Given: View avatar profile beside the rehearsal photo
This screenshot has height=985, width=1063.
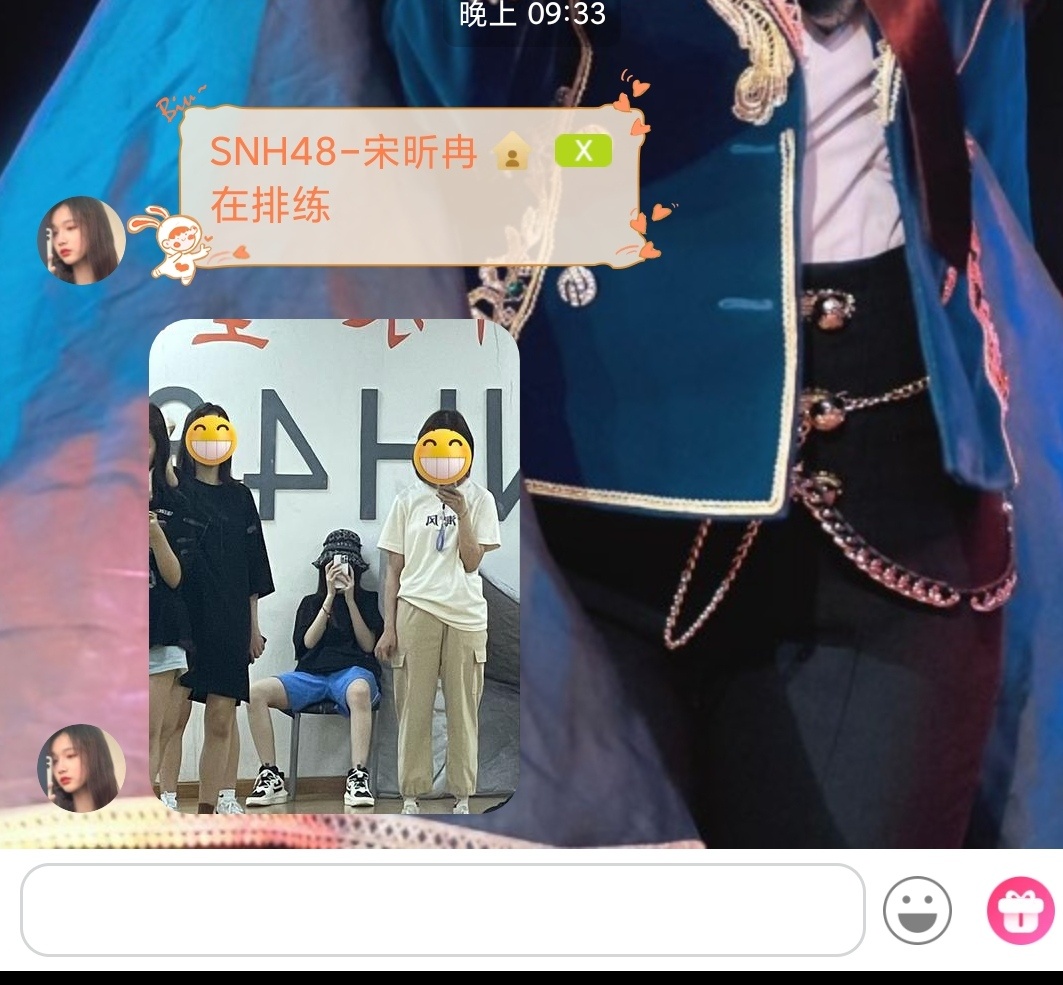Looking at the screenshot, I should coord(81,767).
